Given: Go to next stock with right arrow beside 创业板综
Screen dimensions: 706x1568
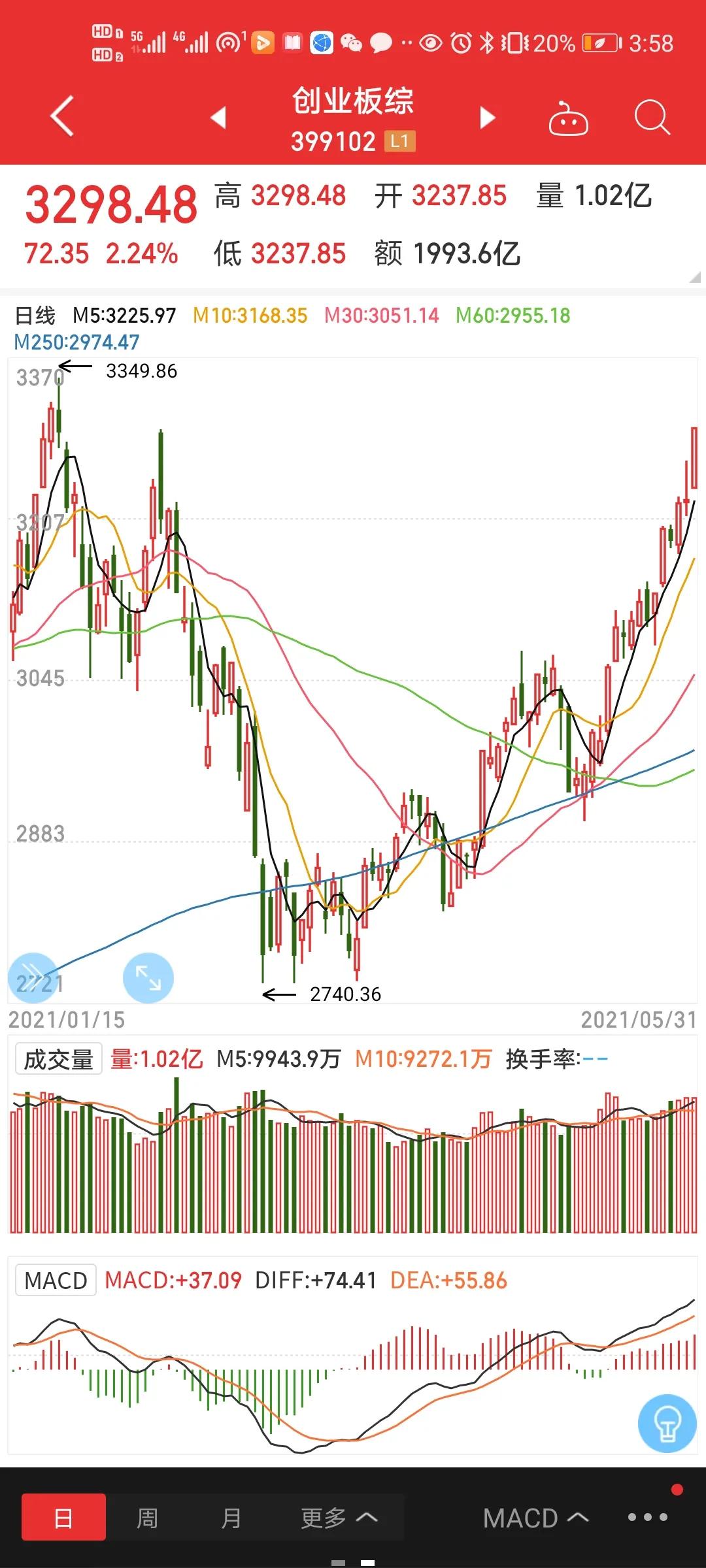Looking at the screenshot, I should [x=488, y=118].
